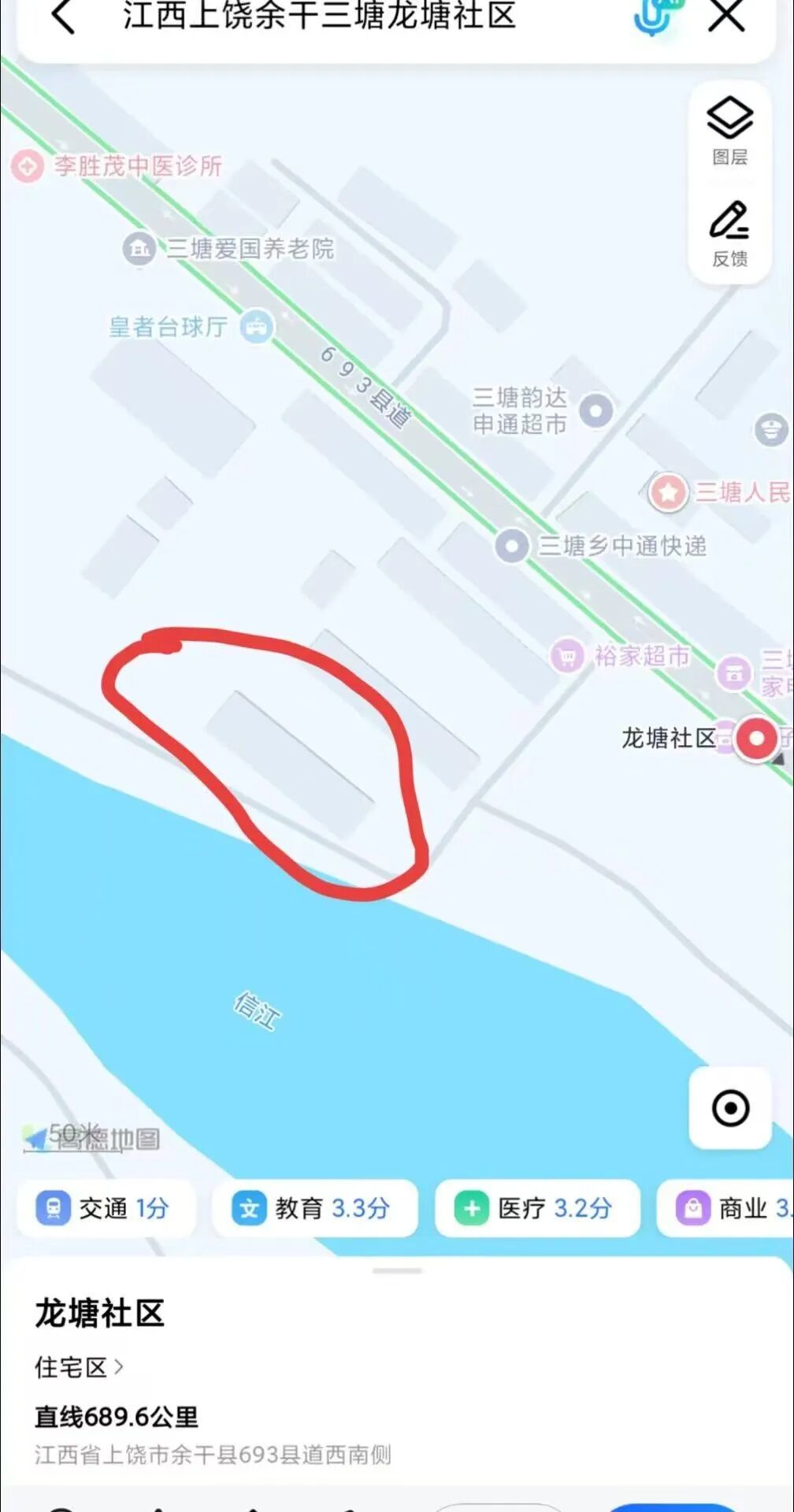Viewport: 794px width, 1512px height.
Task: Select the 三塘爱国养老院 POI icon
Action: (140, 249)
